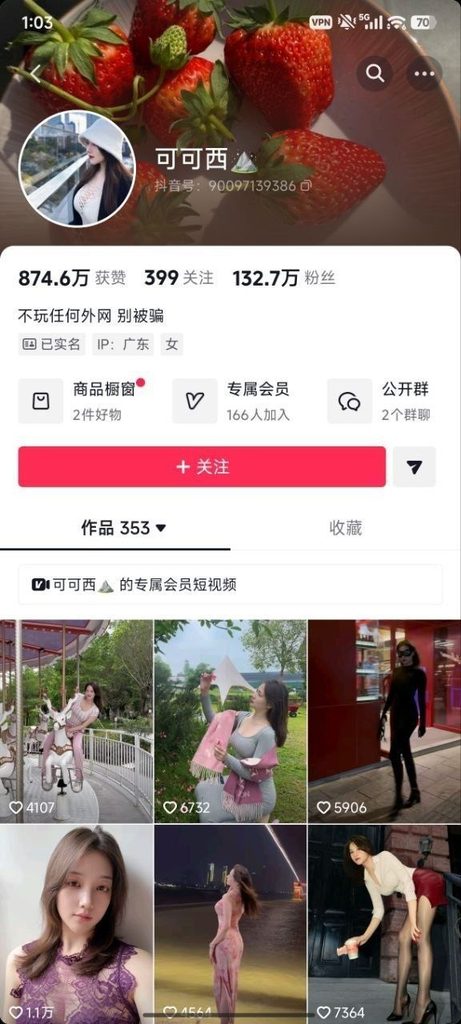
Task: Open 公开群 with 2个群聊
Action: (380, 401)
